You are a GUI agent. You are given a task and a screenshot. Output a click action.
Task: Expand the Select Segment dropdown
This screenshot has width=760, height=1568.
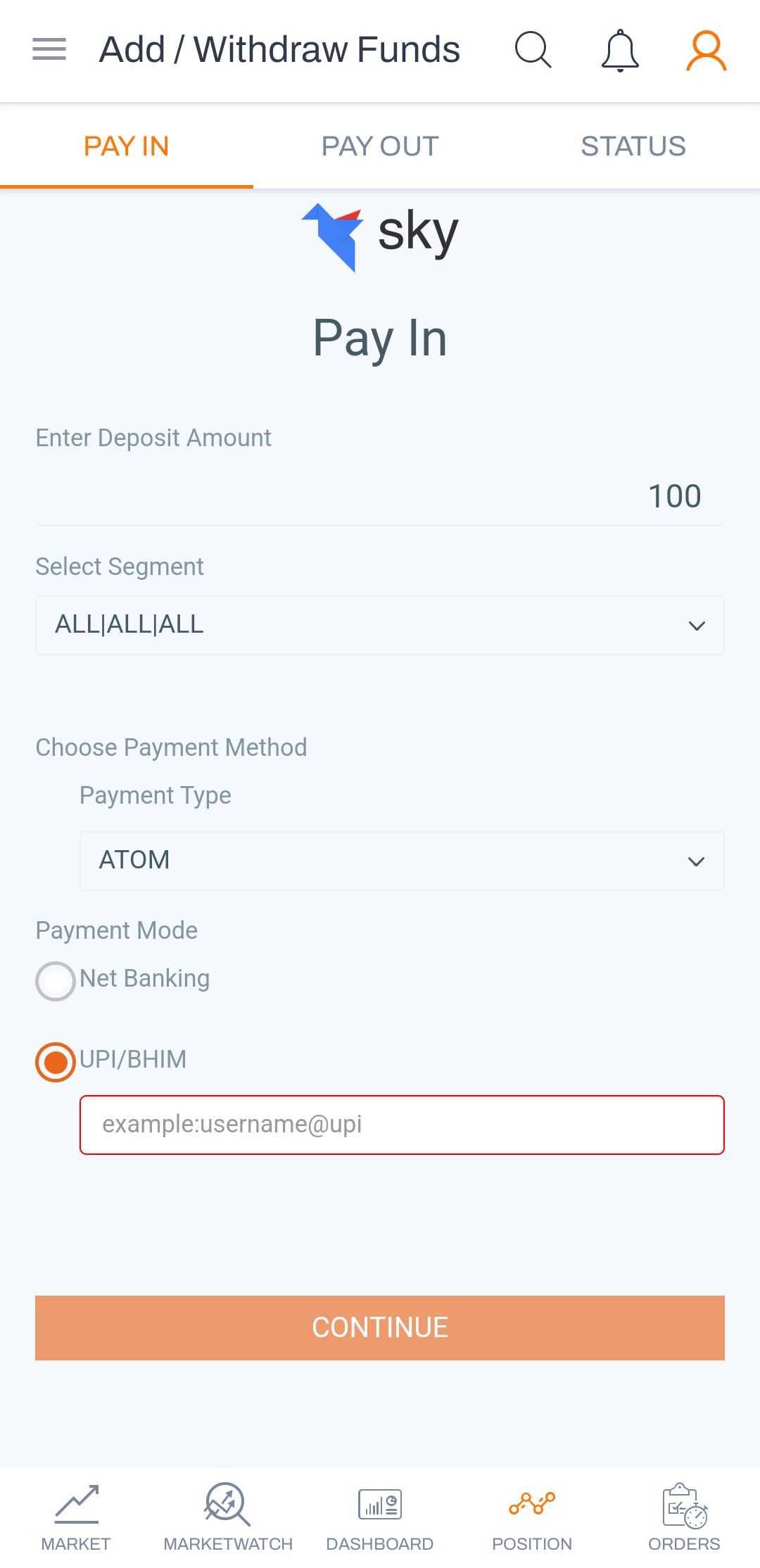380,625
